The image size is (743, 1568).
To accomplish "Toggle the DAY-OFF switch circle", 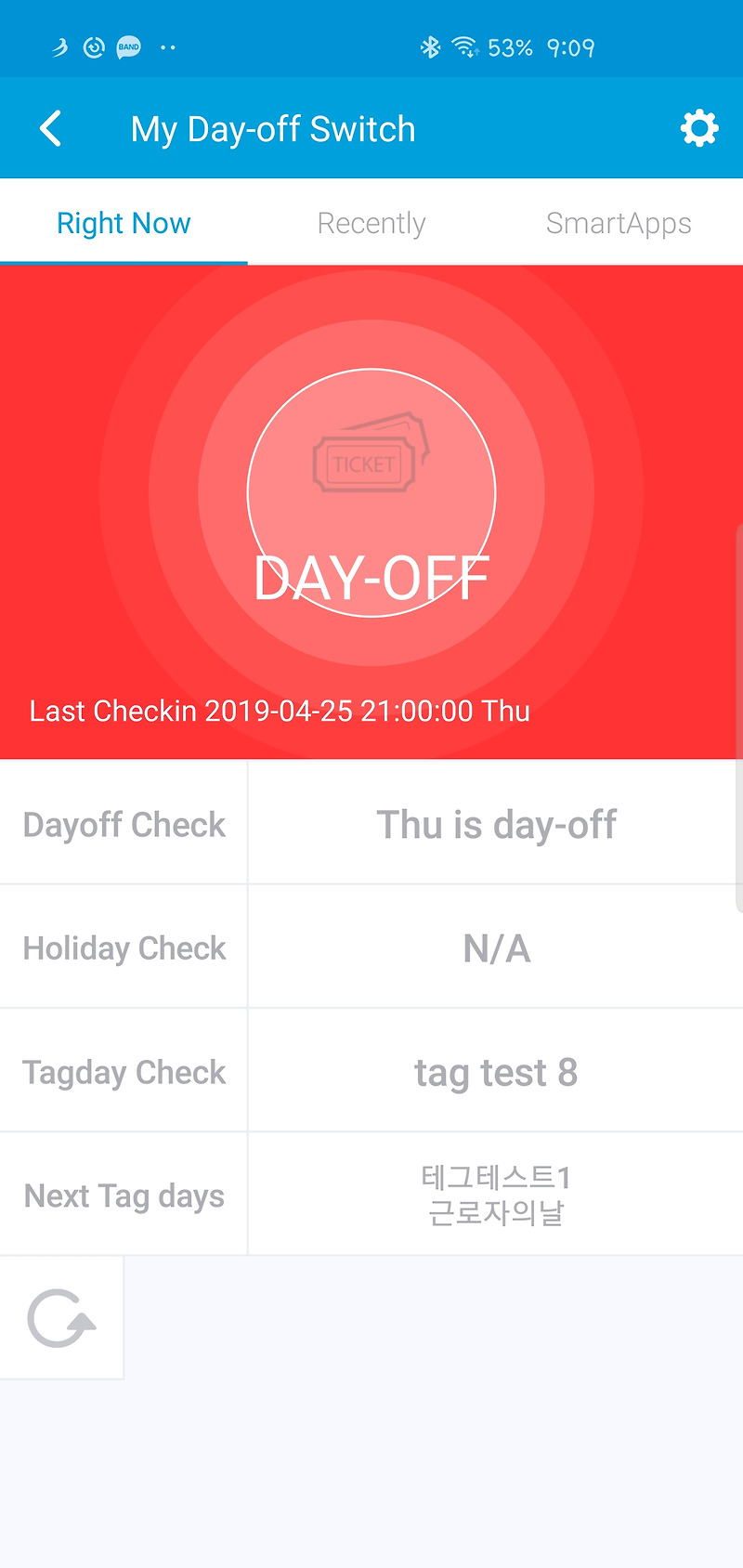I will pyautogui.click(x=371, y=492).
